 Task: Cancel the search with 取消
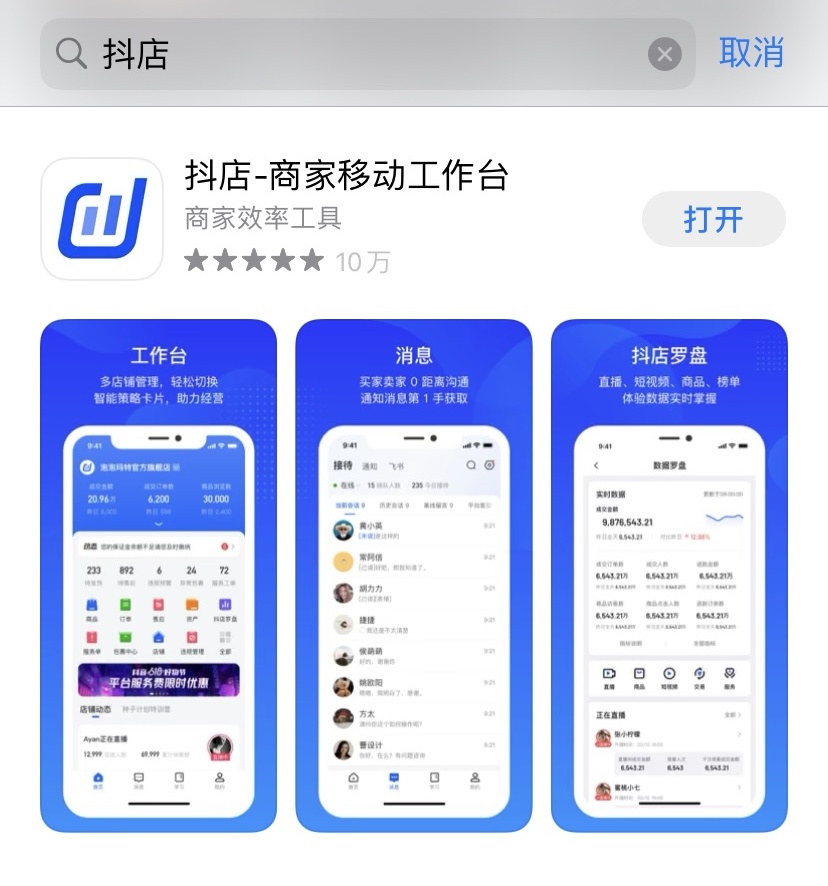click(751, 53)
